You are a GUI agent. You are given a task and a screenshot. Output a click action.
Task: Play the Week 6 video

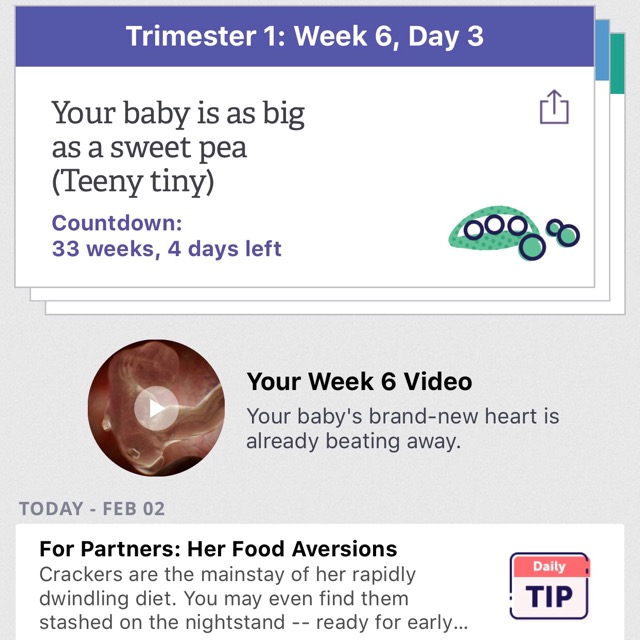[156, 407]
